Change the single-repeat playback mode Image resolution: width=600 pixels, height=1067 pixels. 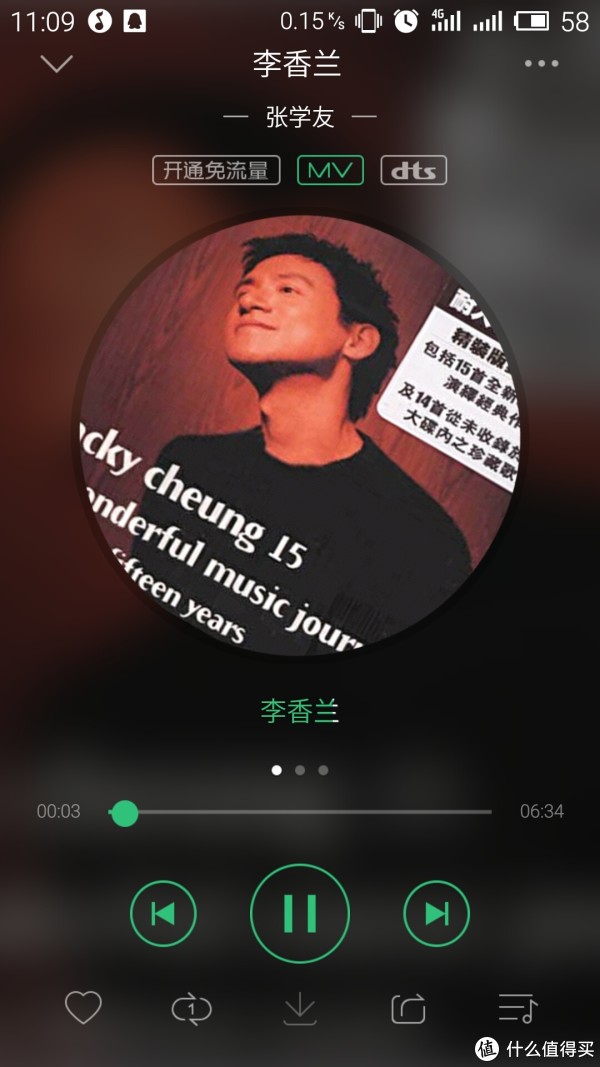tap(191, 1008)
